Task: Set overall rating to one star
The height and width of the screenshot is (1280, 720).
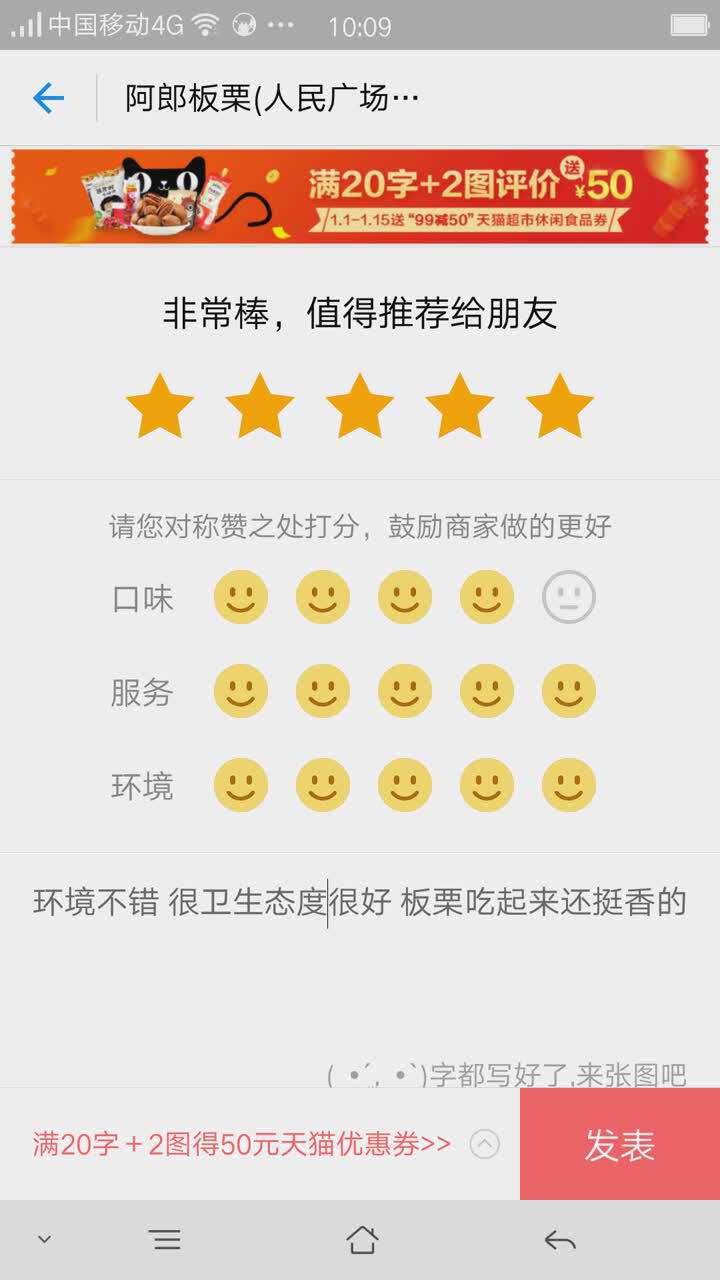Action: [160, 406]
